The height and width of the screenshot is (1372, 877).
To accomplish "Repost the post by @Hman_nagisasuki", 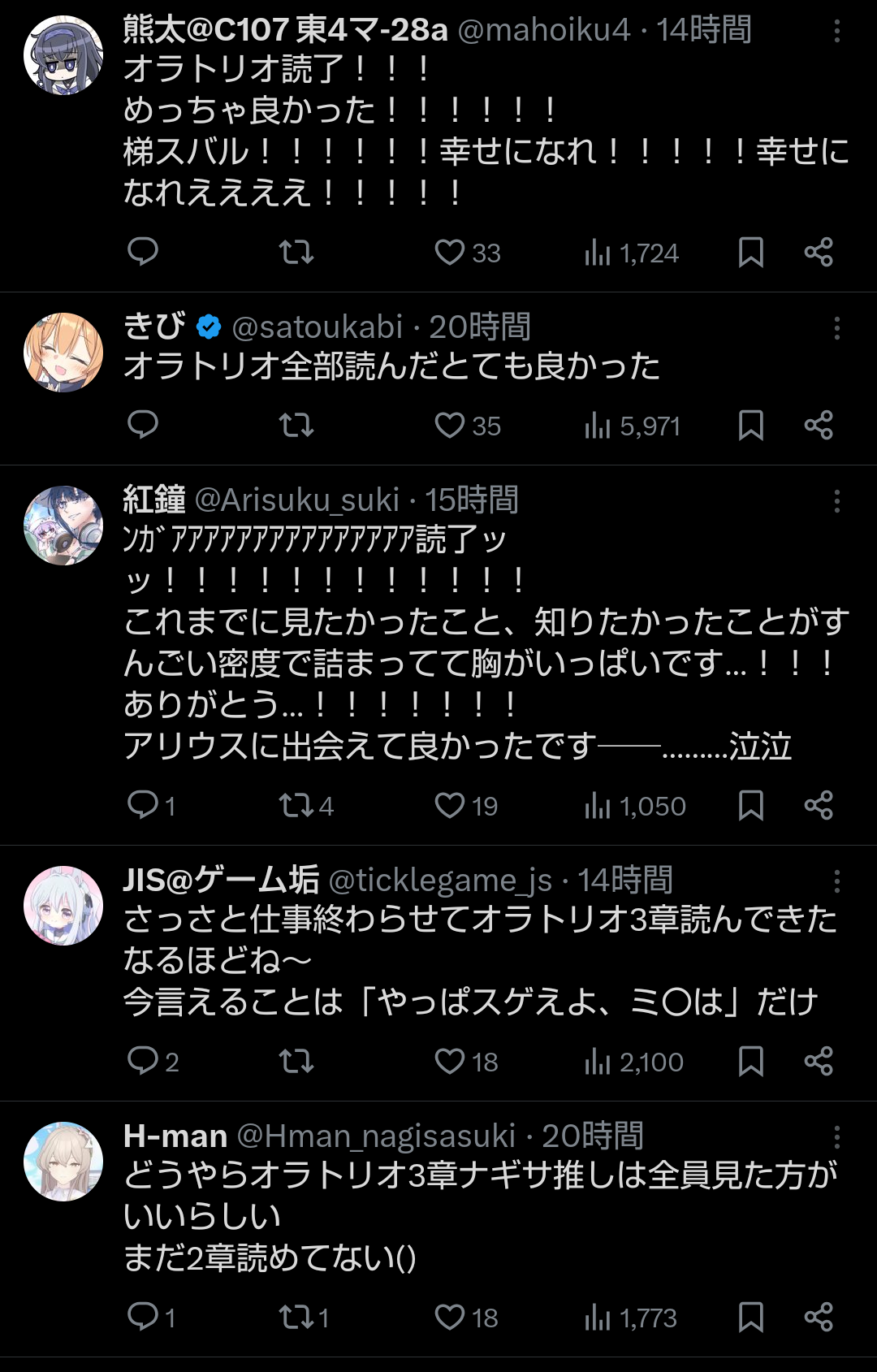I will tap(296, 1317).
